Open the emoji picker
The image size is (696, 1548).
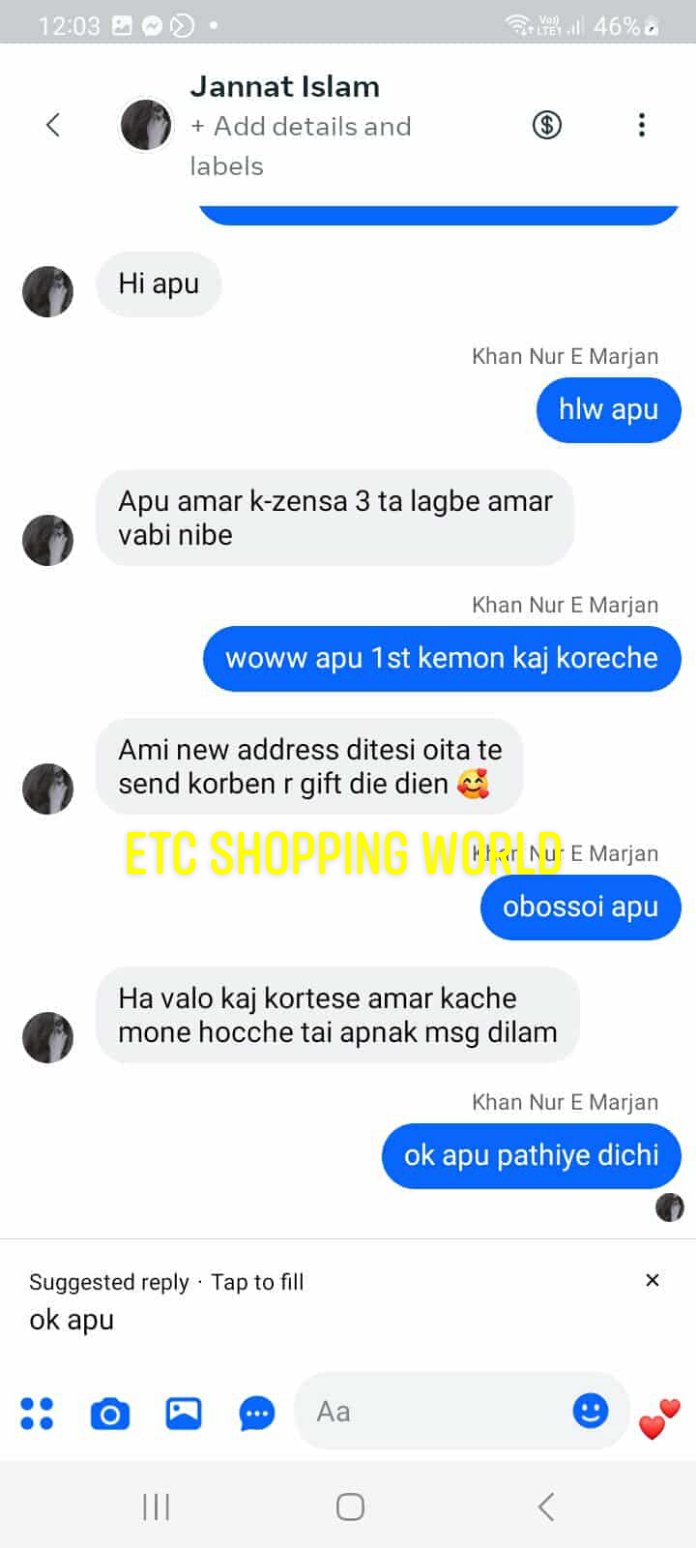590,1411
